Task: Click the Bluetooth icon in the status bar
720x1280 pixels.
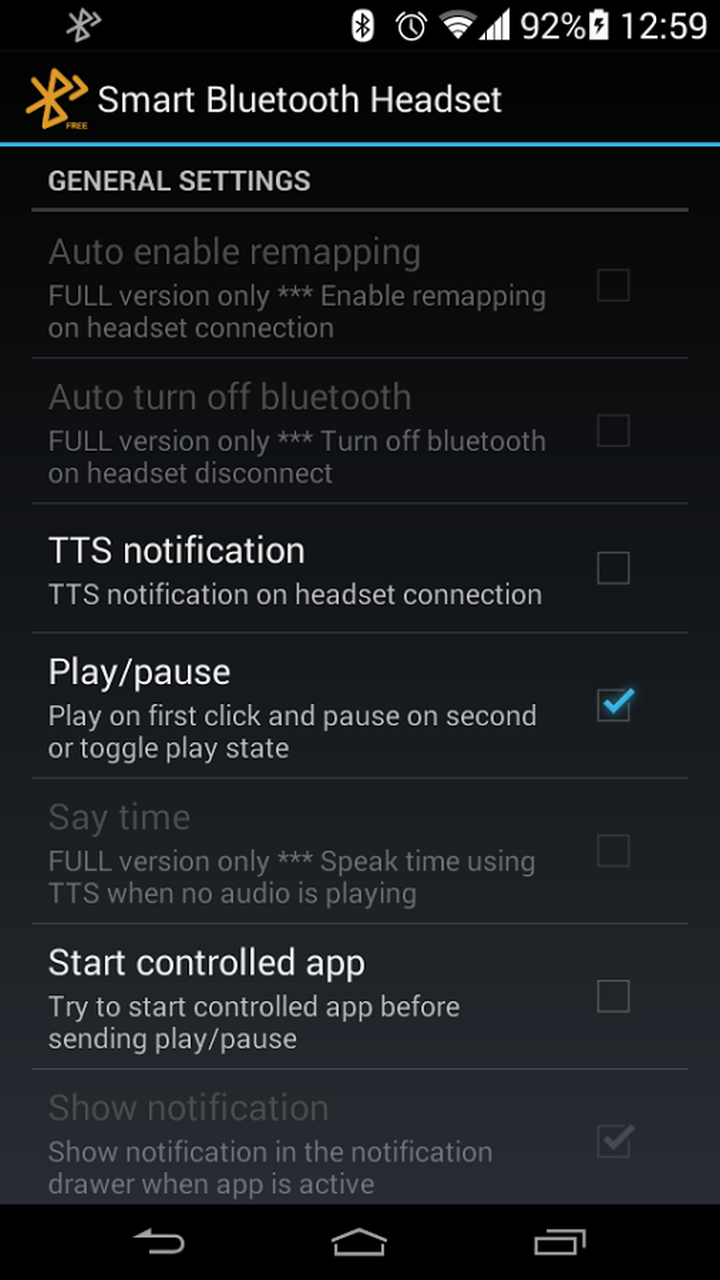Action: [x=362, y=25]
